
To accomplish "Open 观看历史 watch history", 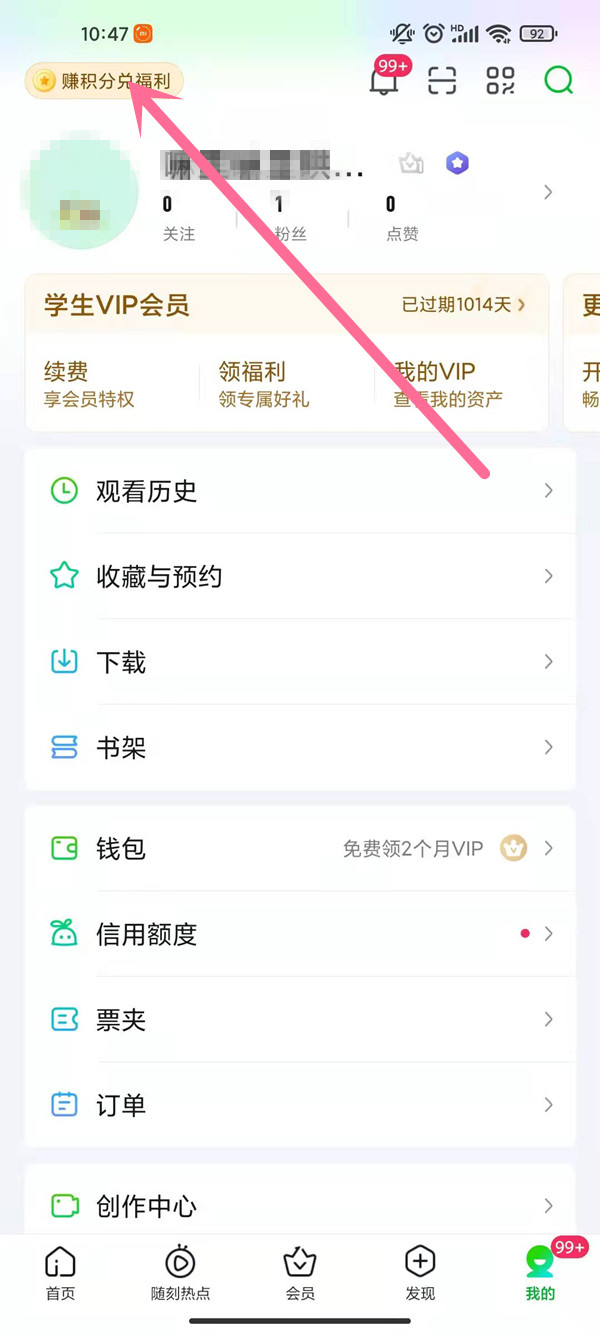I will coord(300,491).
